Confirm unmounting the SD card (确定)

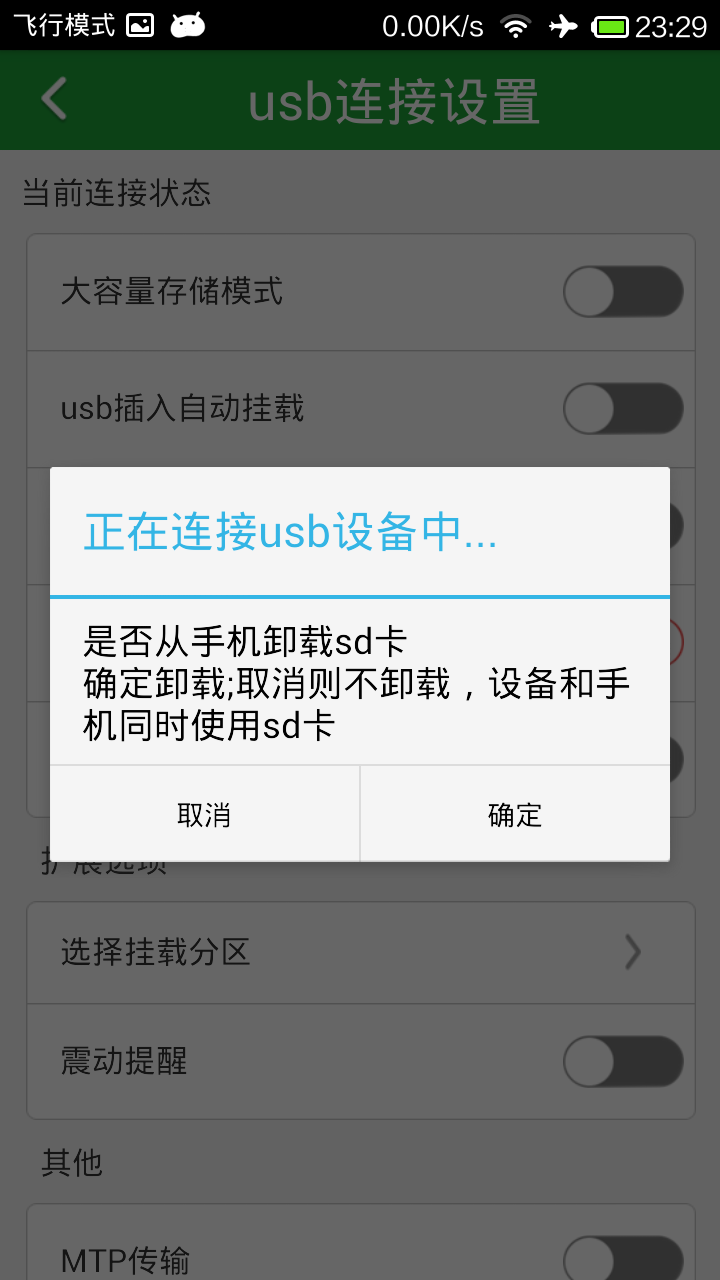pos(514,814)
